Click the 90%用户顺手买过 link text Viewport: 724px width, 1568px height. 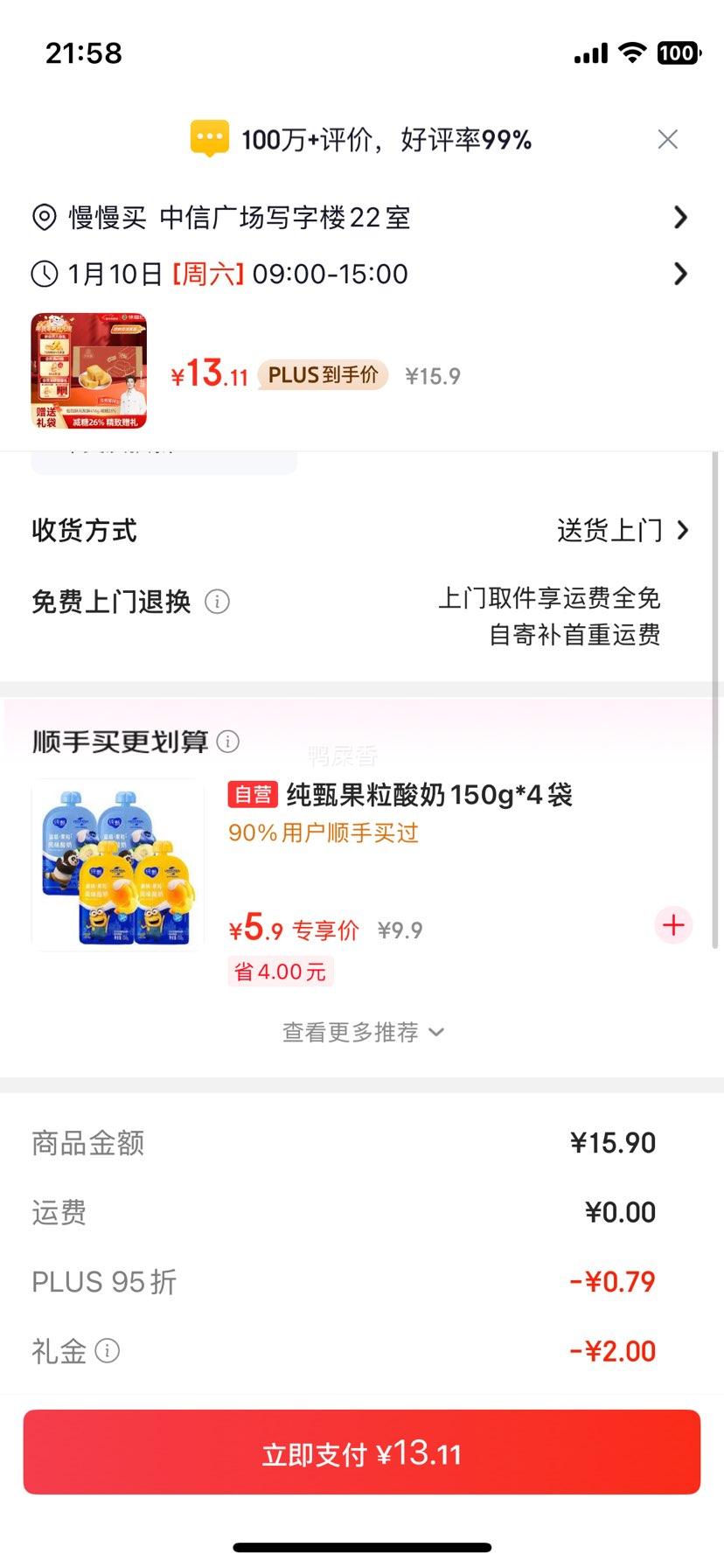point(323,833)
